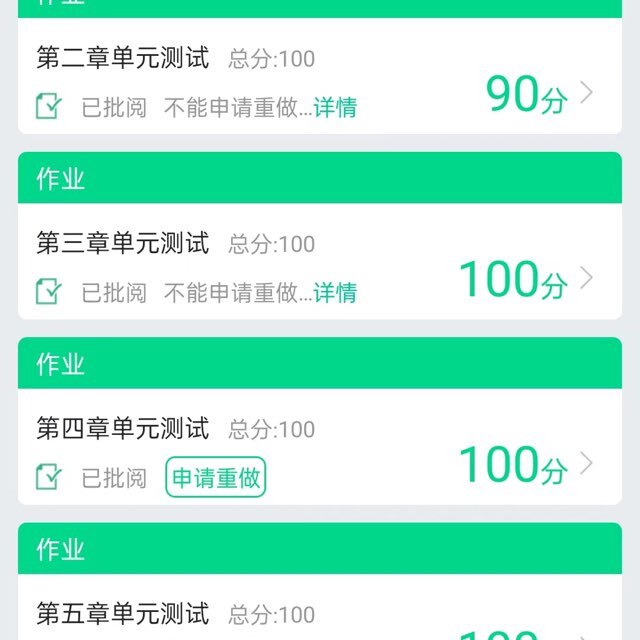View 详情 for 第二章单元测试
Viewport: 640px width, 640px height.
coord(335,108)
